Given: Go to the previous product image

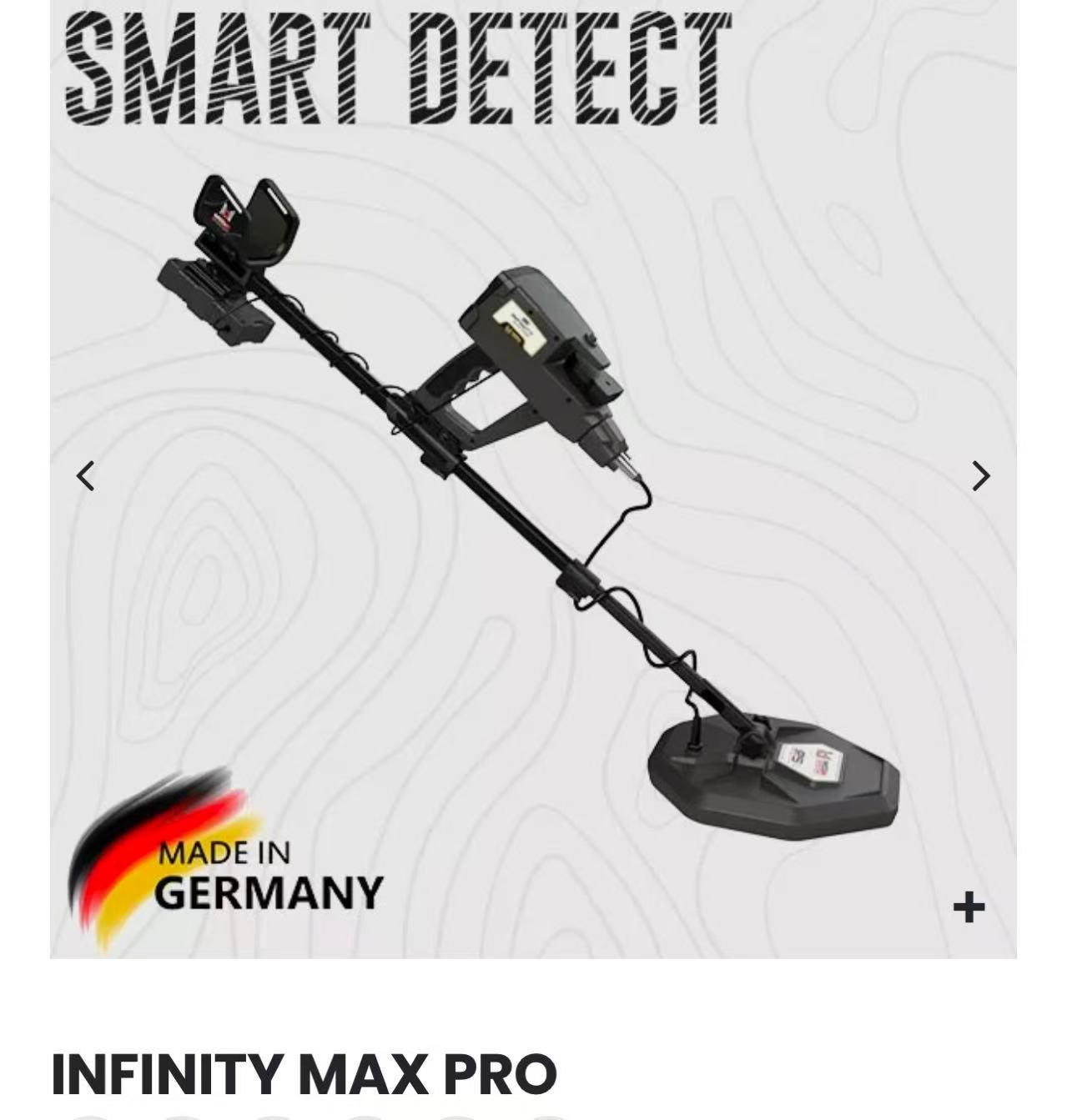Looking at the screenshot, I should click(85, 476).
